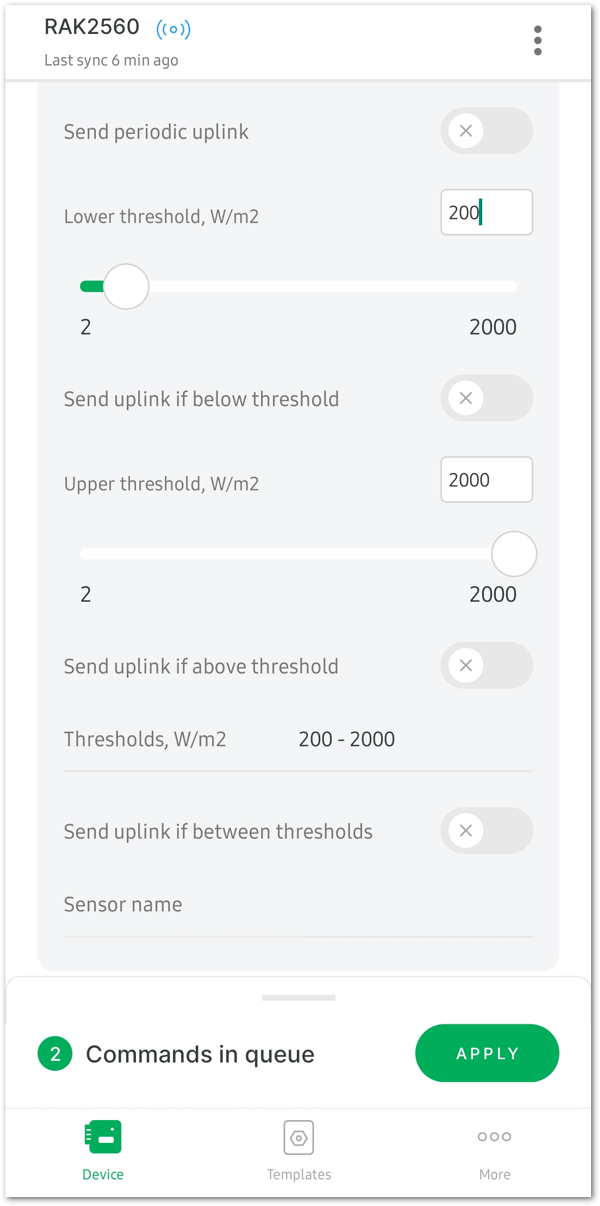
Task: Open the More tab
Action: coord(494,1151)
